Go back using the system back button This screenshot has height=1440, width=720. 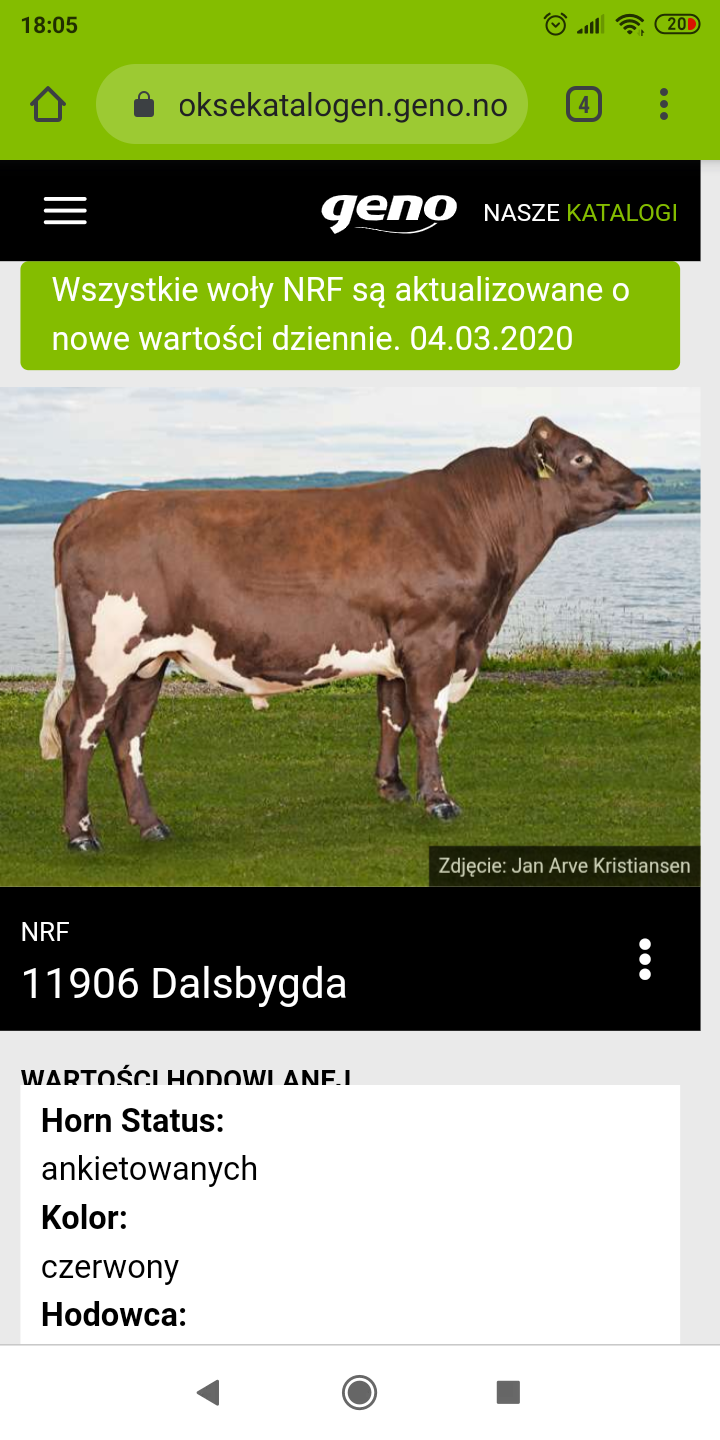pos(208,1392)
